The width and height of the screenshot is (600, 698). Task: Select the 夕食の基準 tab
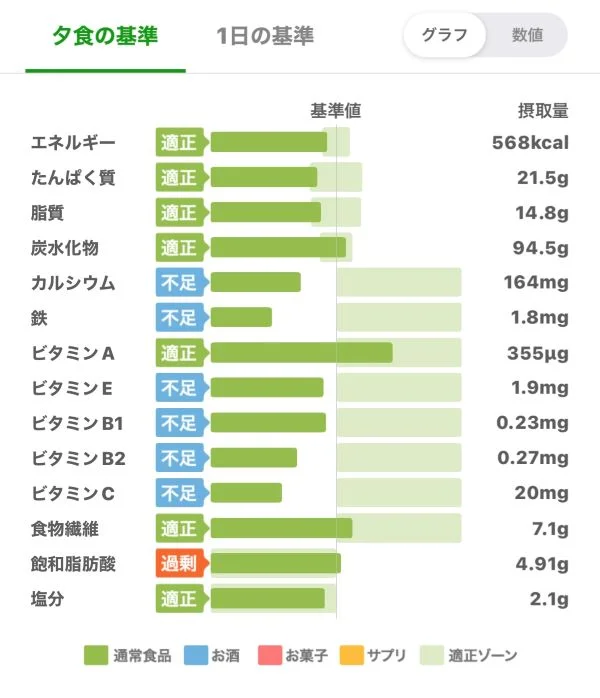[x=105, y=37]
